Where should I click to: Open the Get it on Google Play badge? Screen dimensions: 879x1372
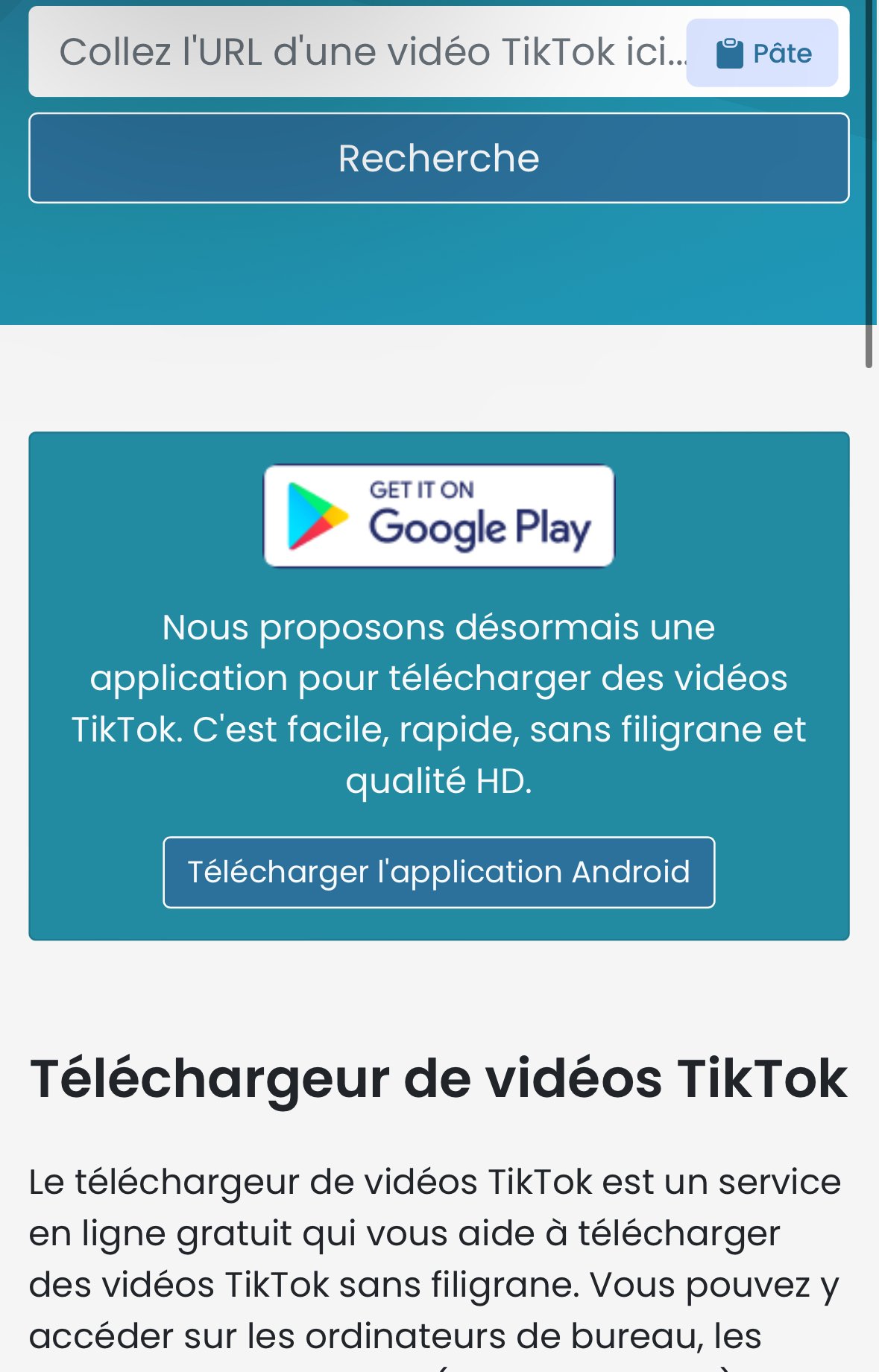click(438, 516)
